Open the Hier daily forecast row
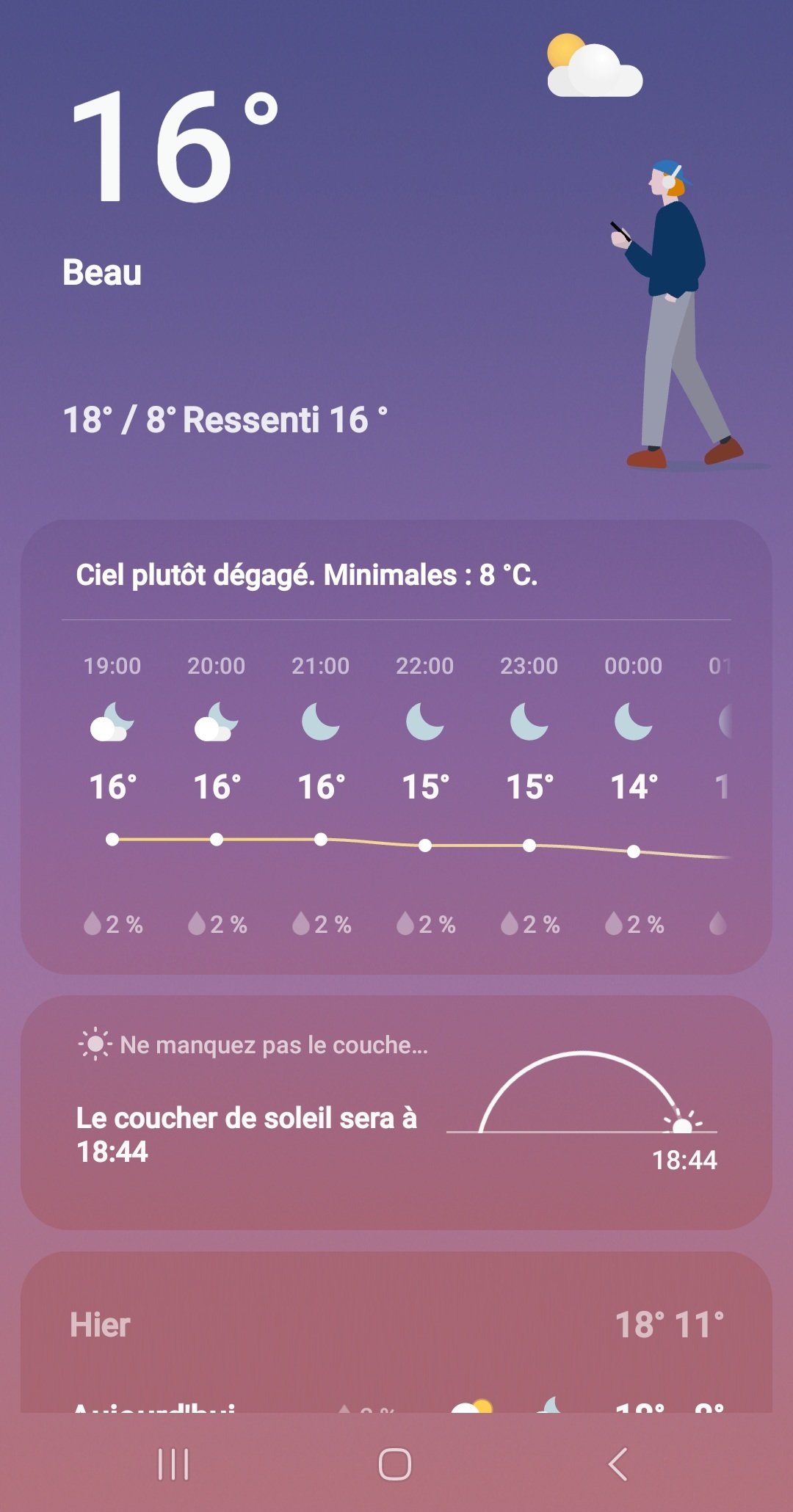The height and width of the screenshot is (1512, 793). (396, 1325)
